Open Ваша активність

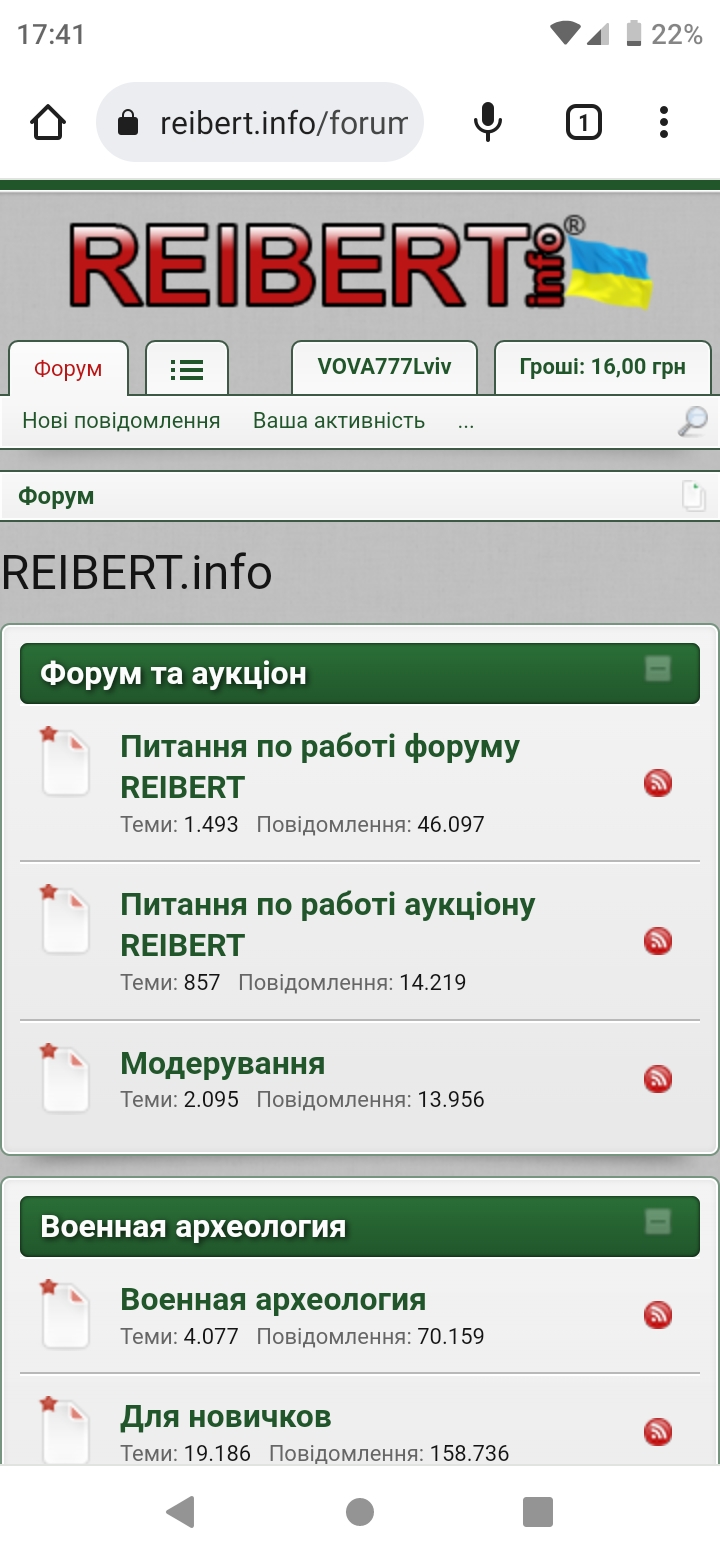(x=339, y=421)
